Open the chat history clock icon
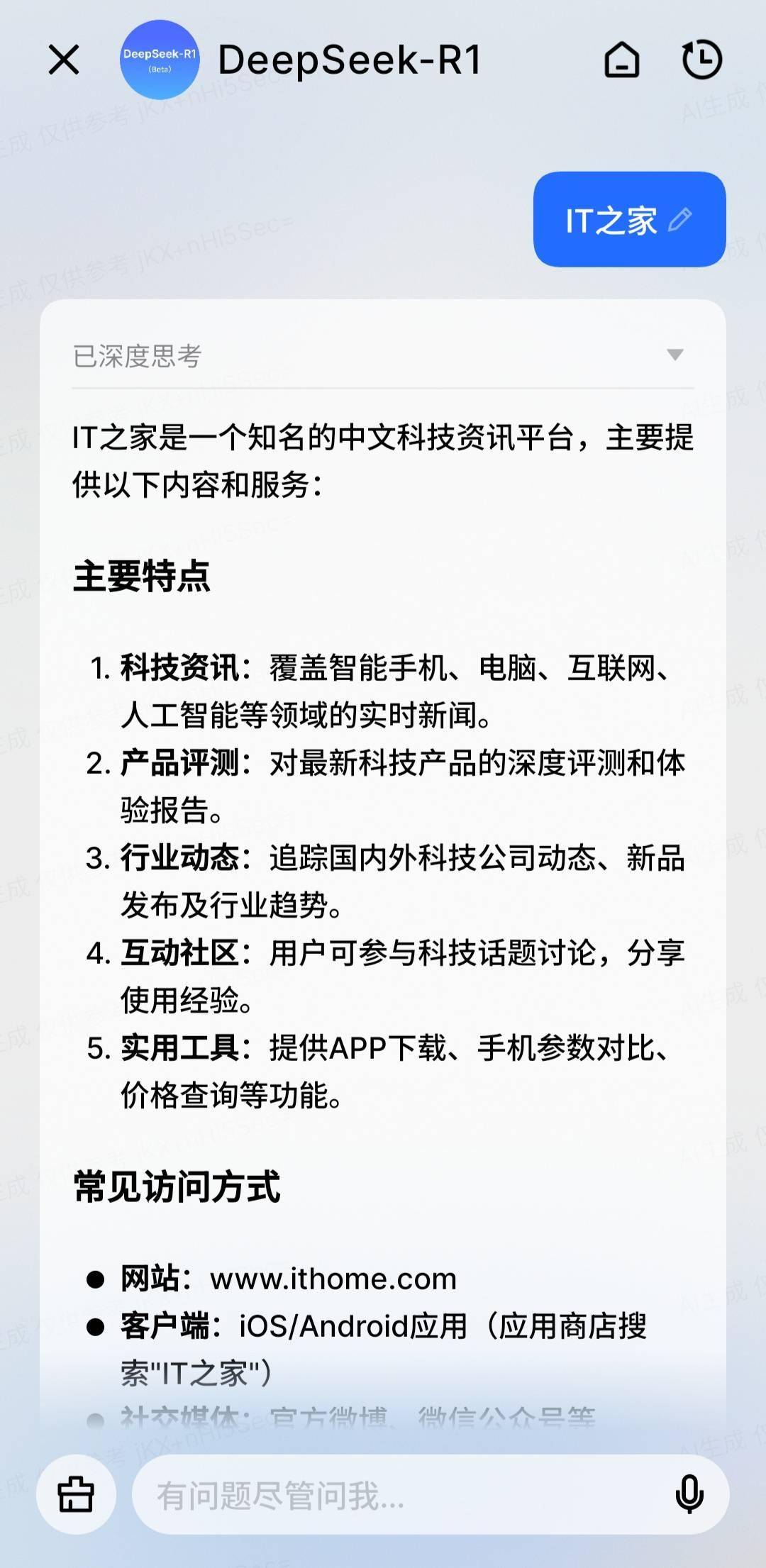Viewport: 766px width, 1568px height. point(701,60)
